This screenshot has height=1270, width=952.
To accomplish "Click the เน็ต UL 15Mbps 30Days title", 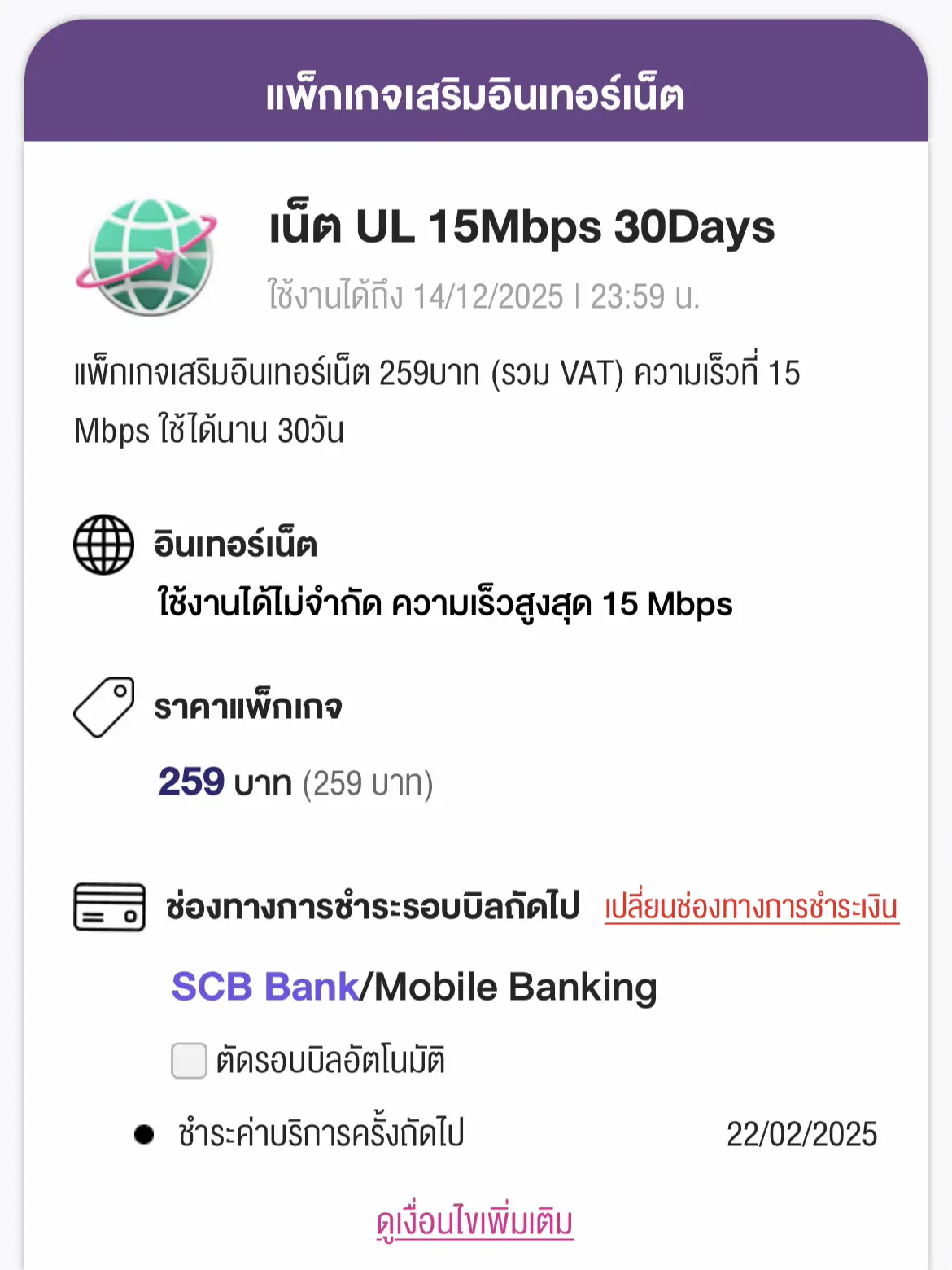I will (x=521, y=230).
